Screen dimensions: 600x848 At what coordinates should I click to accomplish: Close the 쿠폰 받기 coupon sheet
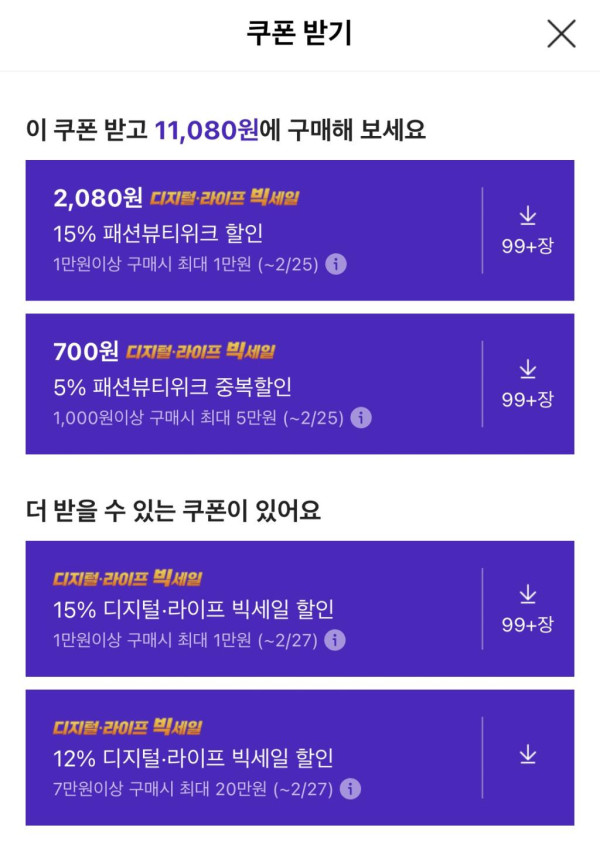tap(561, 34)
